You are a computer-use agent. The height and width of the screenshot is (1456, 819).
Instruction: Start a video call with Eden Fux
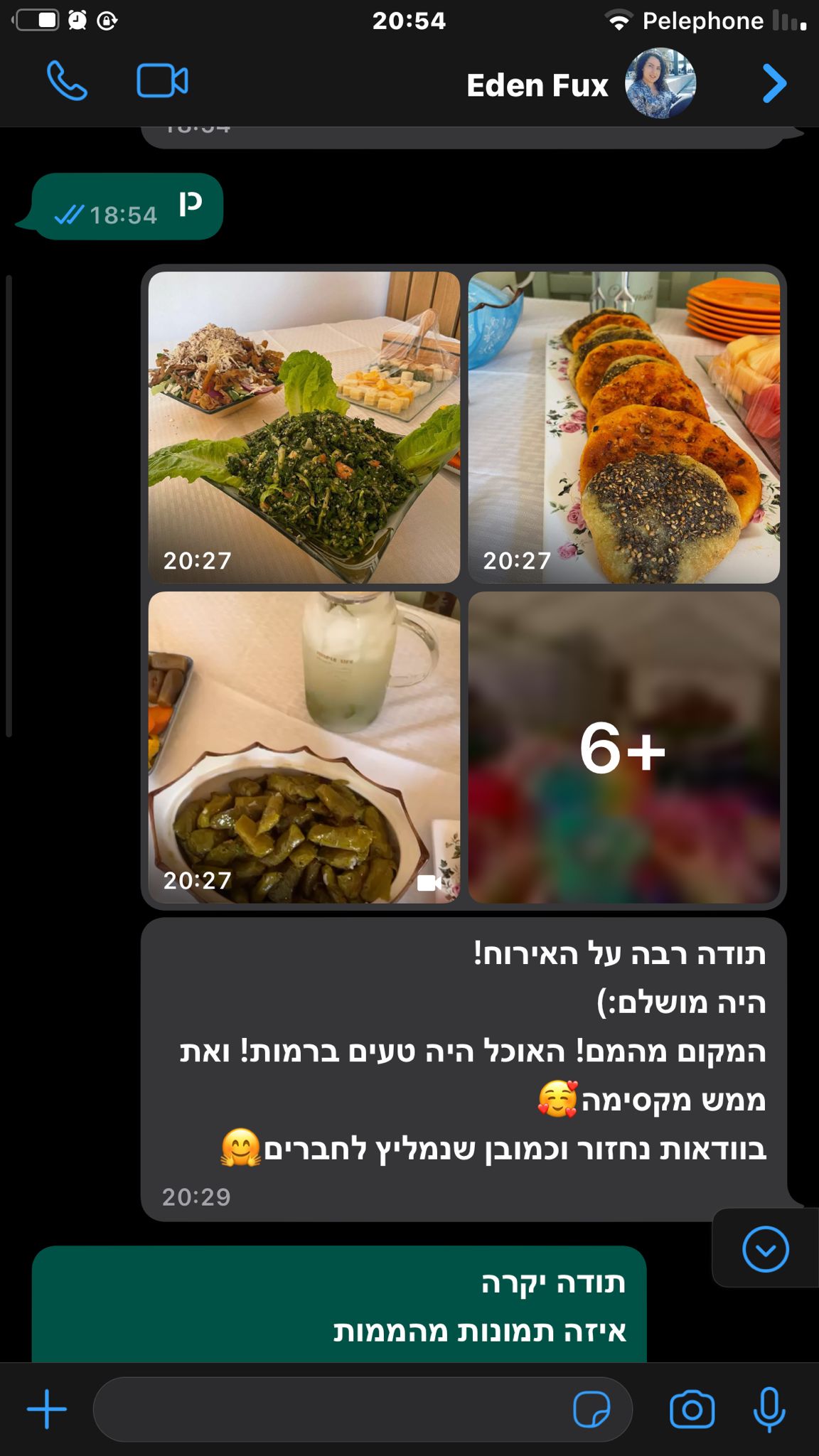162,81
